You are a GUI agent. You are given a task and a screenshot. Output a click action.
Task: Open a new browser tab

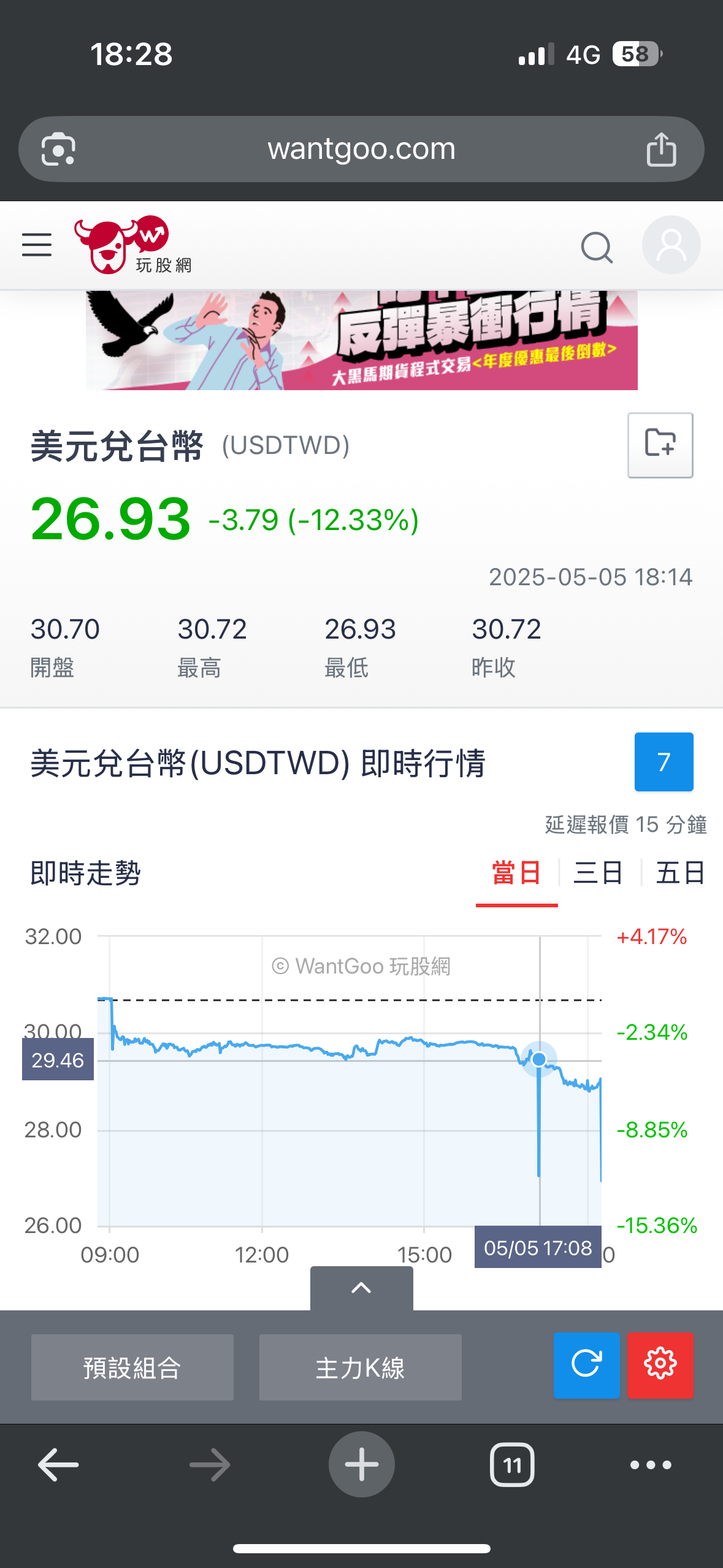point(361,1465)
